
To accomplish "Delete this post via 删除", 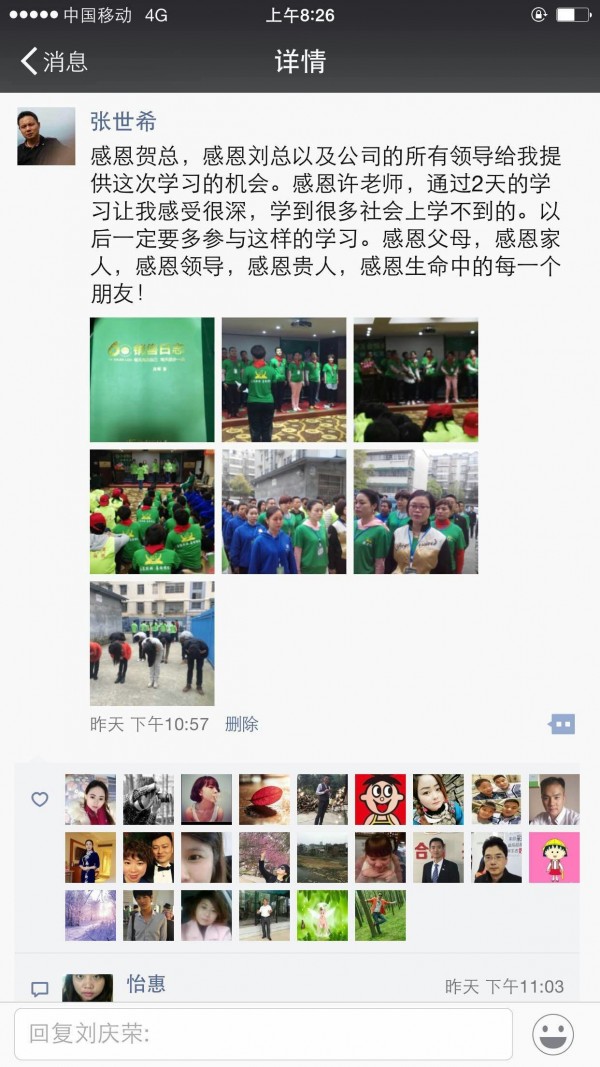I will (x=241, y=724).
